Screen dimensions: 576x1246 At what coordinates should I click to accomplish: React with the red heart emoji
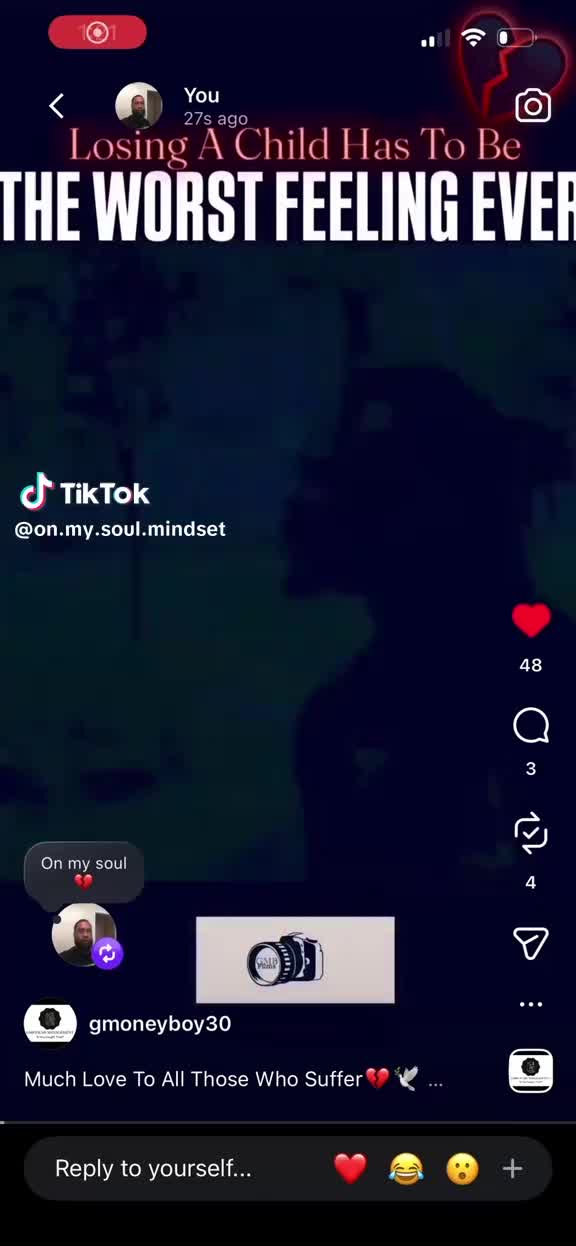pyautogui.click(x=350, y=1168)
